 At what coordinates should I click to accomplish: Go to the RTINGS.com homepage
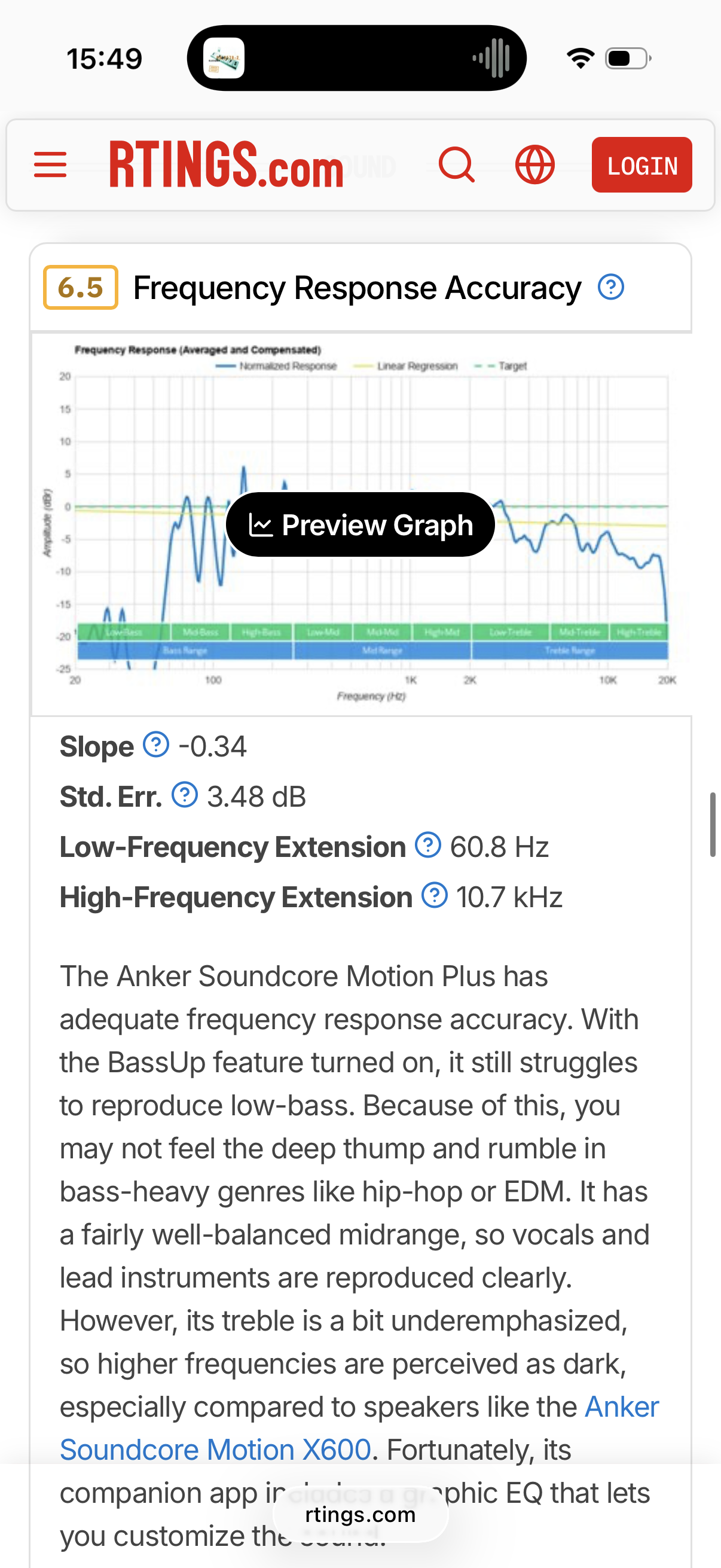click(x=227, y=164)
